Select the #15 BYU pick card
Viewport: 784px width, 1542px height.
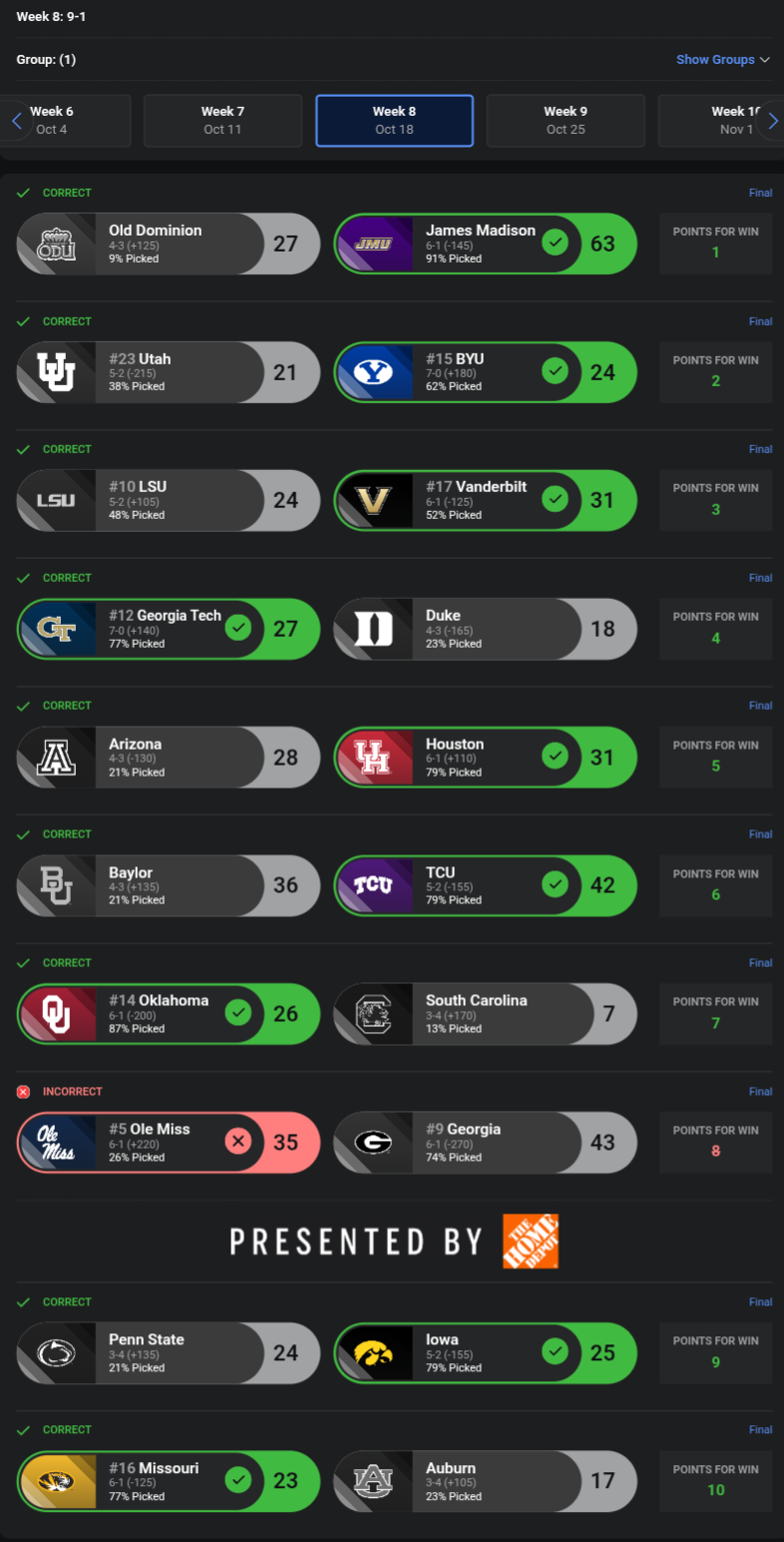(x=484, y=372)
